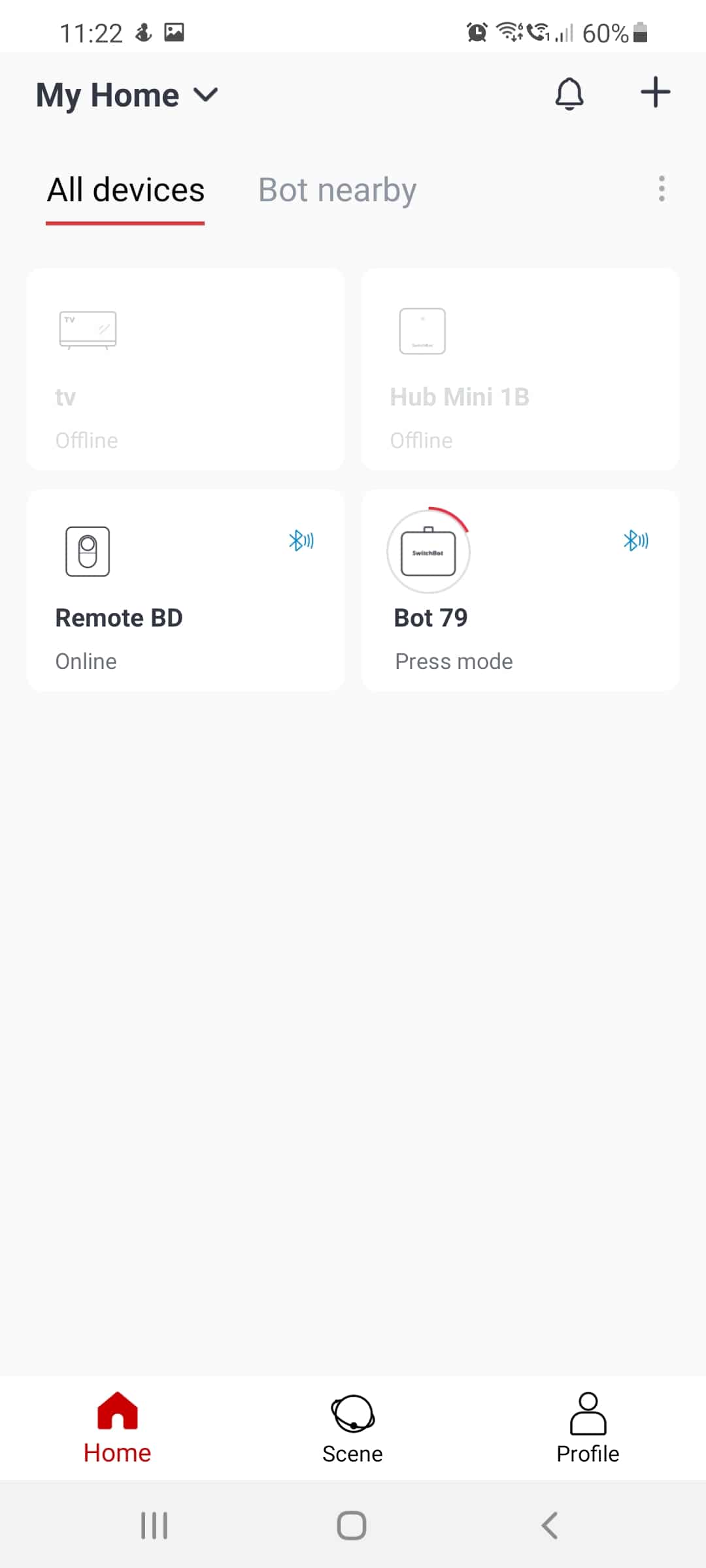Tap the system back button
This screenshot has height=1568, width=706.
tap(550, 1526)
